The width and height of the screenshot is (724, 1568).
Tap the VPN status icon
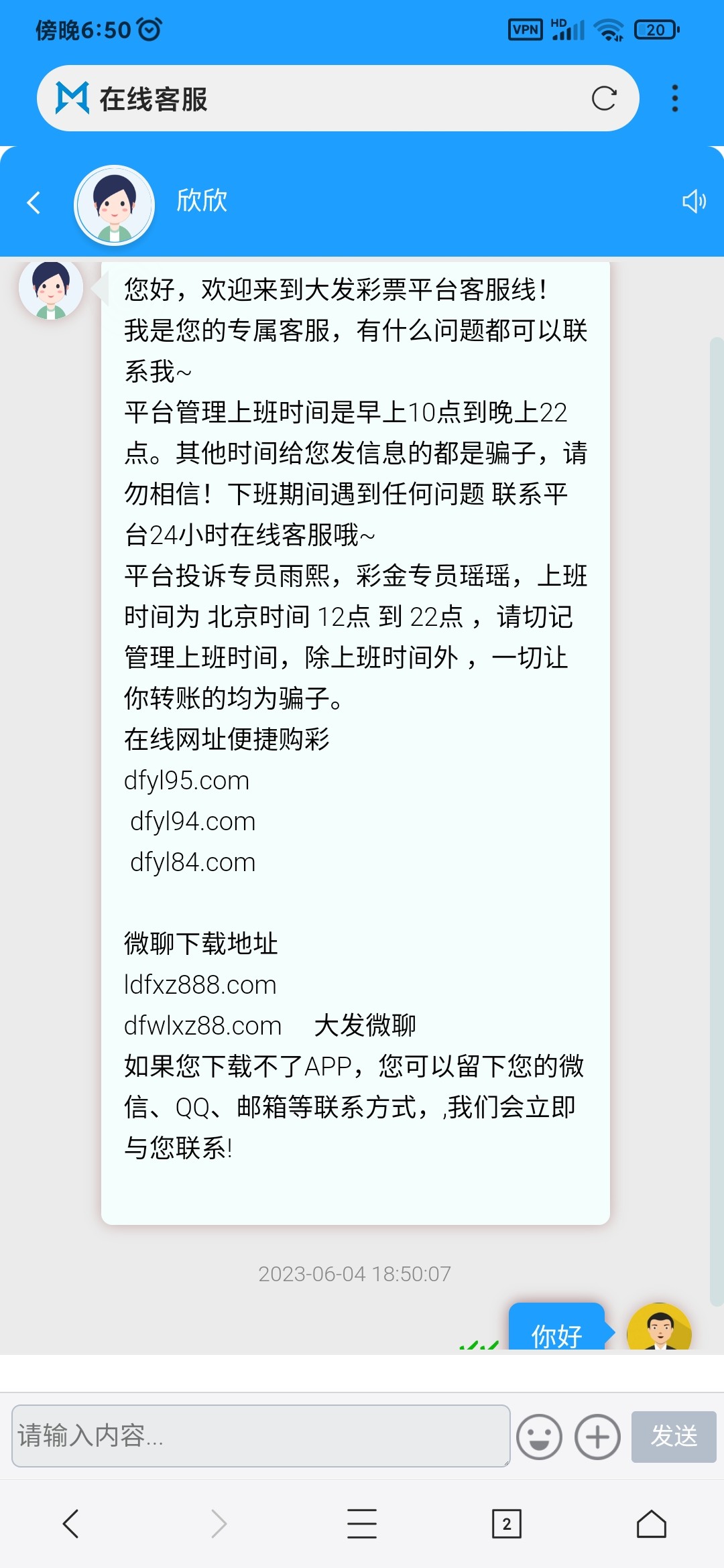pyautogui.click(x=526, y=29)
